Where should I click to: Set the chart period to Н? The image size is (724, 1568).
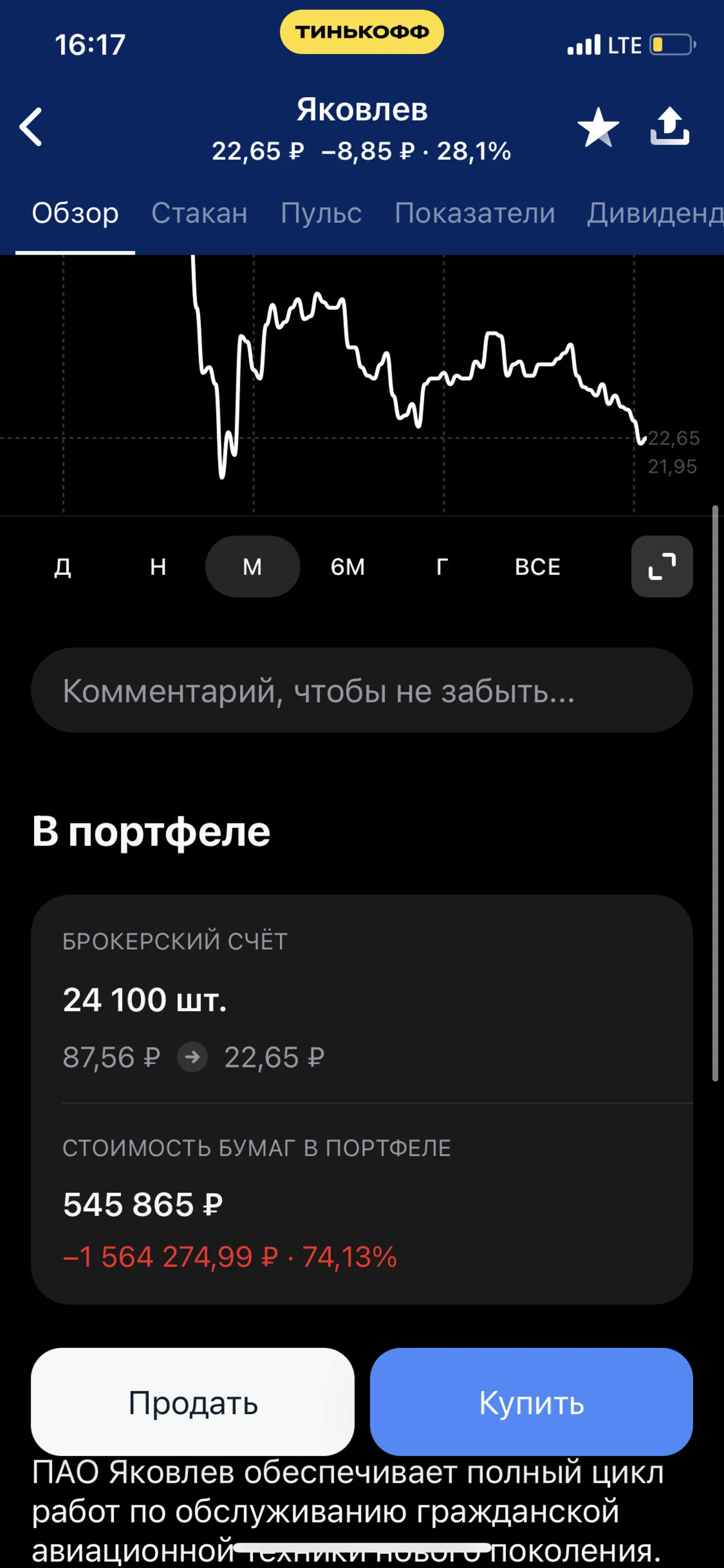[158, 567]
